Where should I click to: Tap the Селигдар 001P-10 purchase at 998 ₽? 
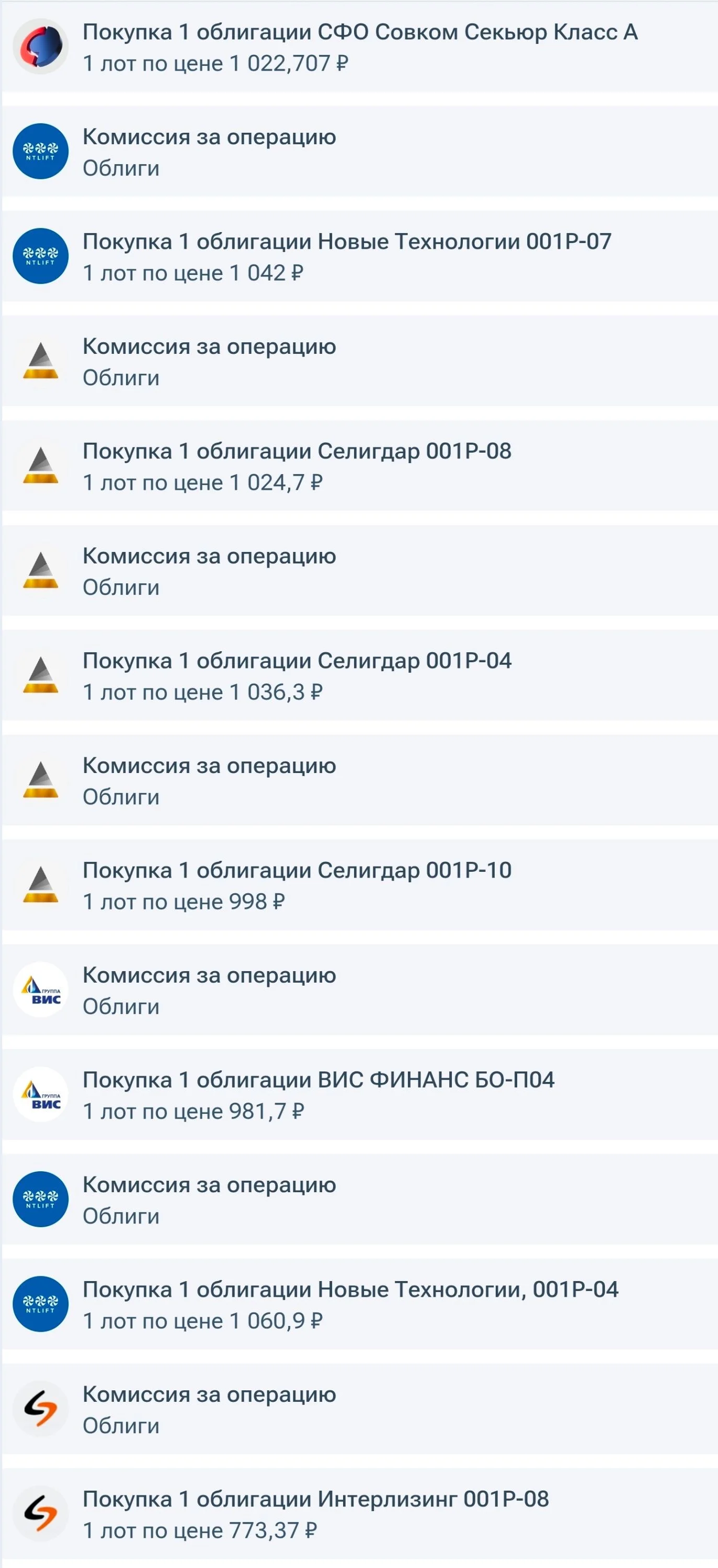pos(359,884)
